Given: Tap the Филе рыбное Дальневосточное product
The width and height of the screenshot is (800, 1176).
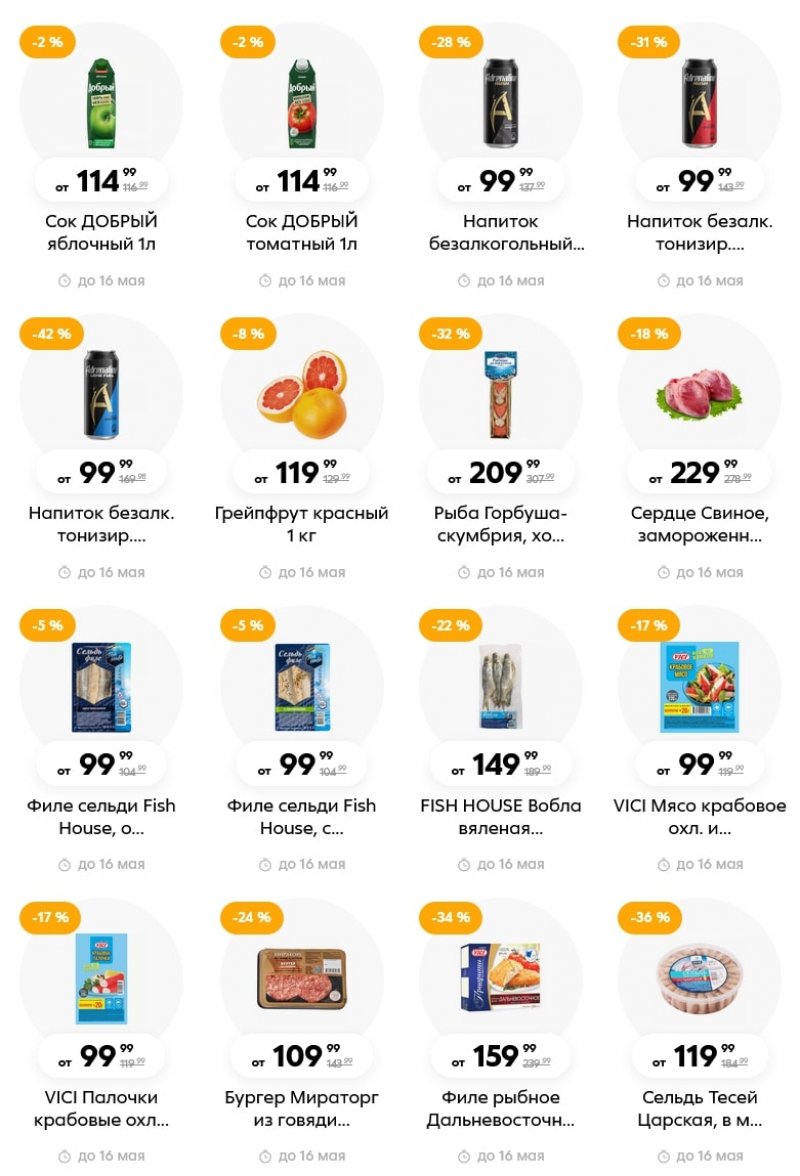Looking at the screenshot, I should coord(500,977).
